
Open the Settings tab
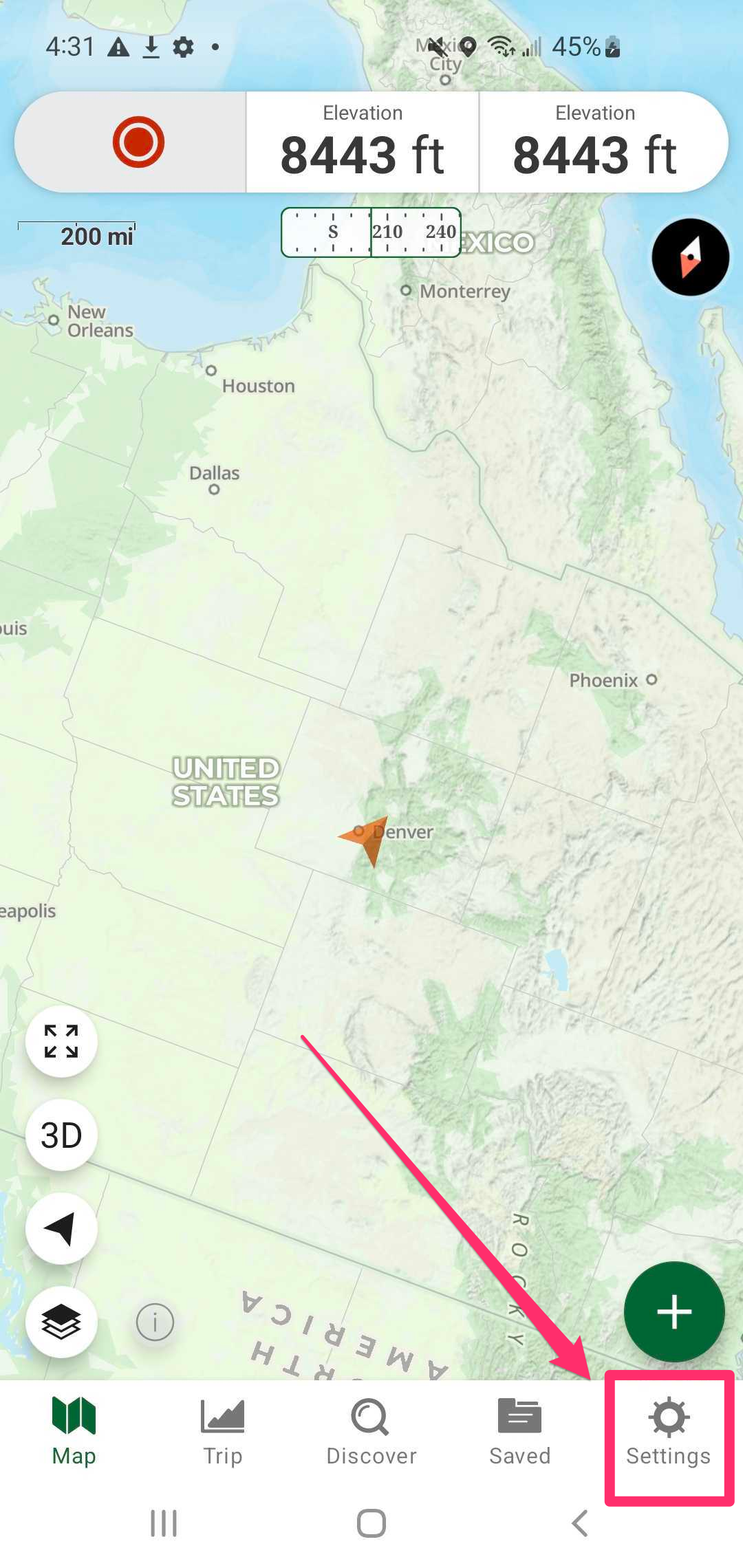point(668,1432)
